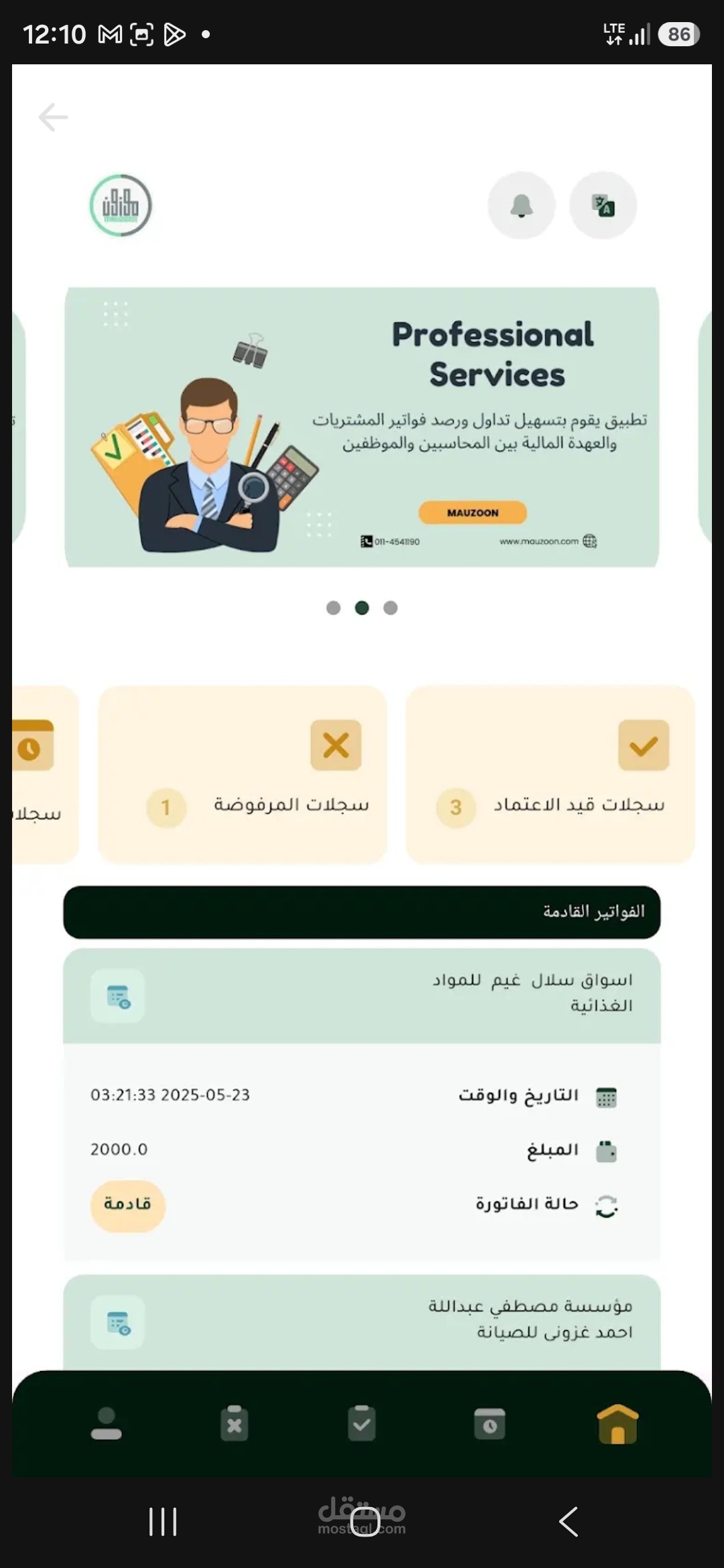
Task: Switch to the profile tab
Action: (107, 1423)
